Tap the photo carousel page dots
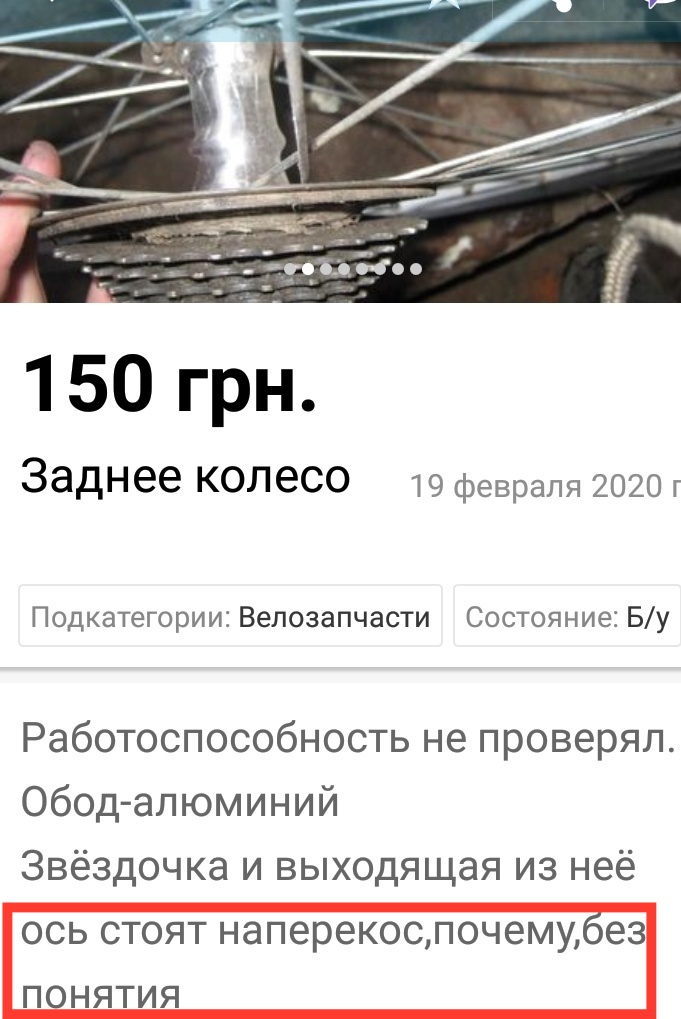This screenshot has width=681, height=1019. 352,269
